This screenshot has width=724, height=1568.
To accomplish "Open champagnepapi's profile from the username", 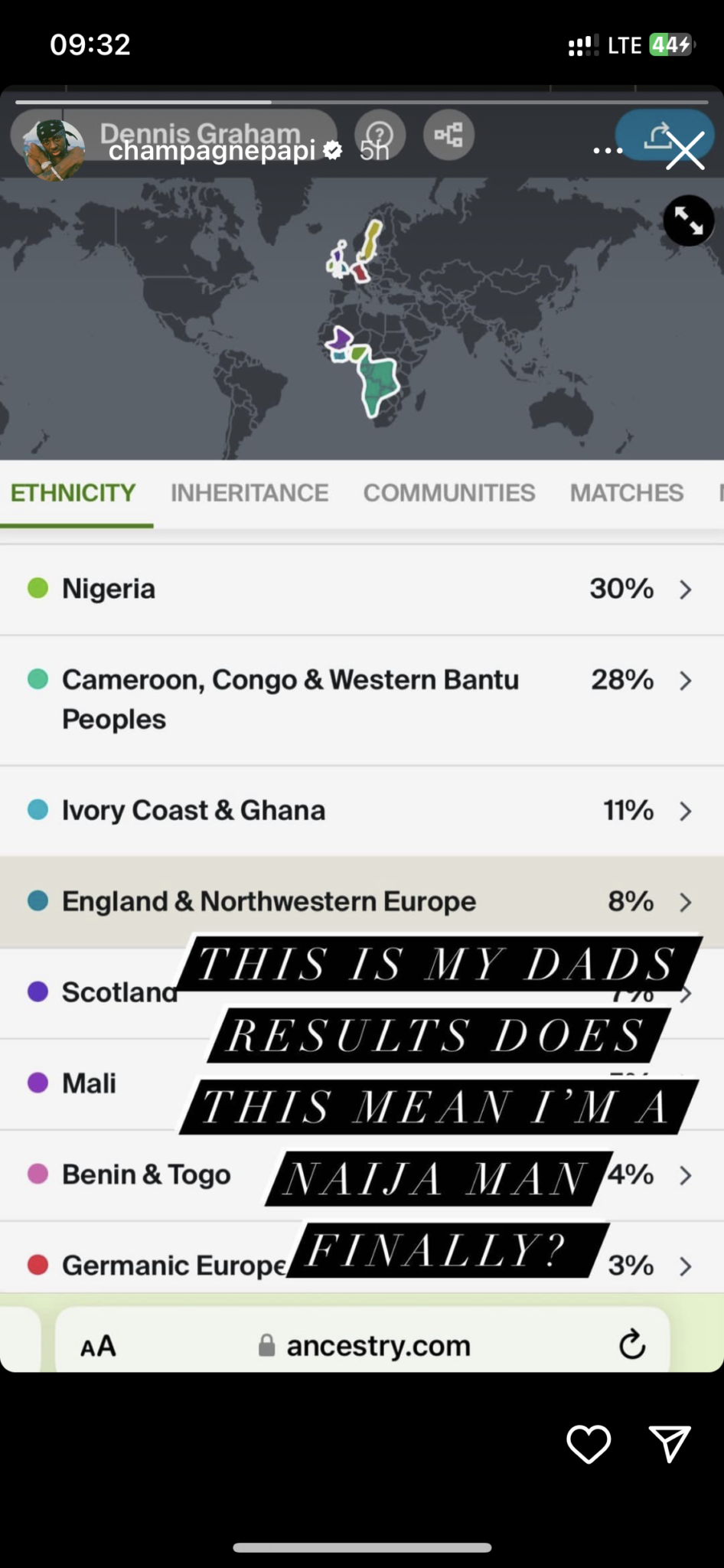I will [212, 151].
